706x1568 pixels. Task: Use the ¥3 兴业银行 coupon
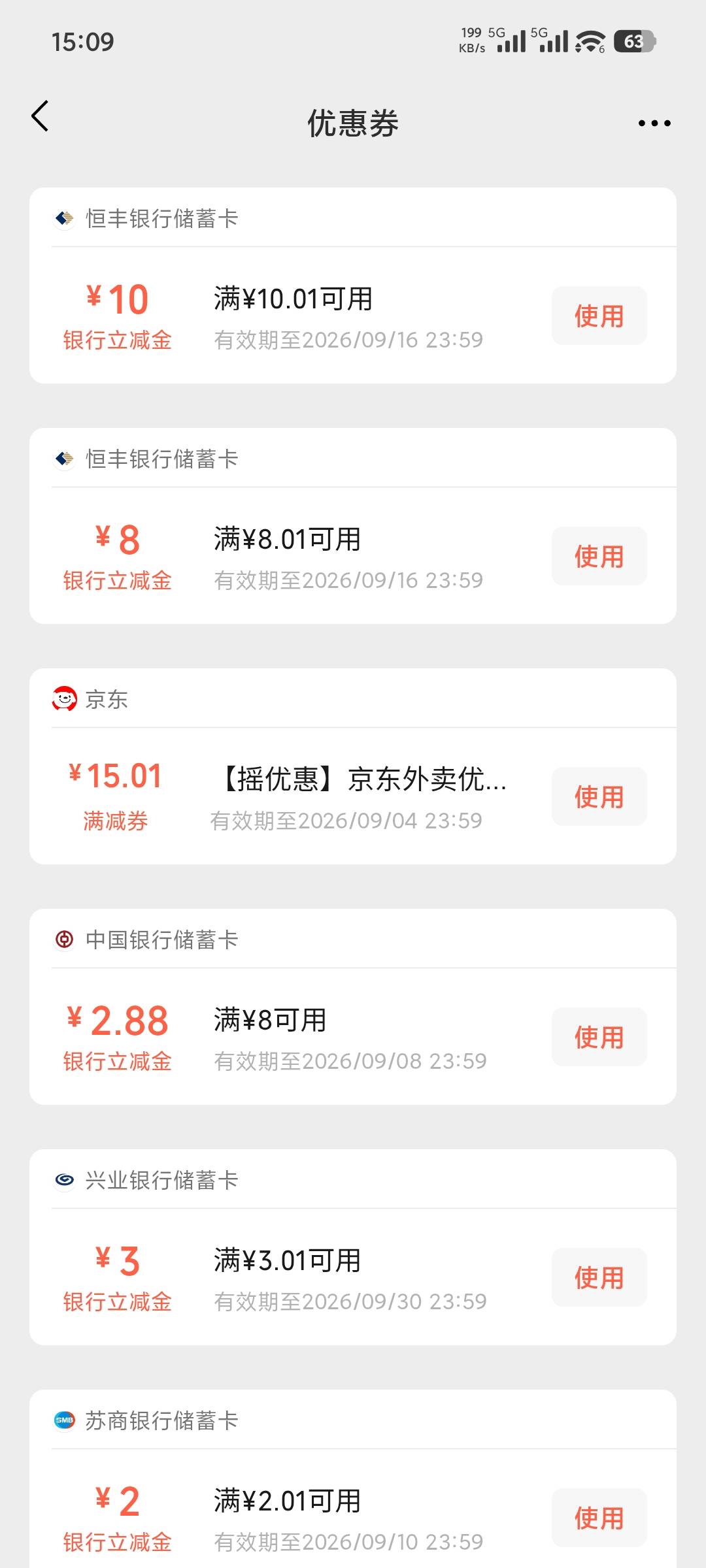(x=599, y=1277)
